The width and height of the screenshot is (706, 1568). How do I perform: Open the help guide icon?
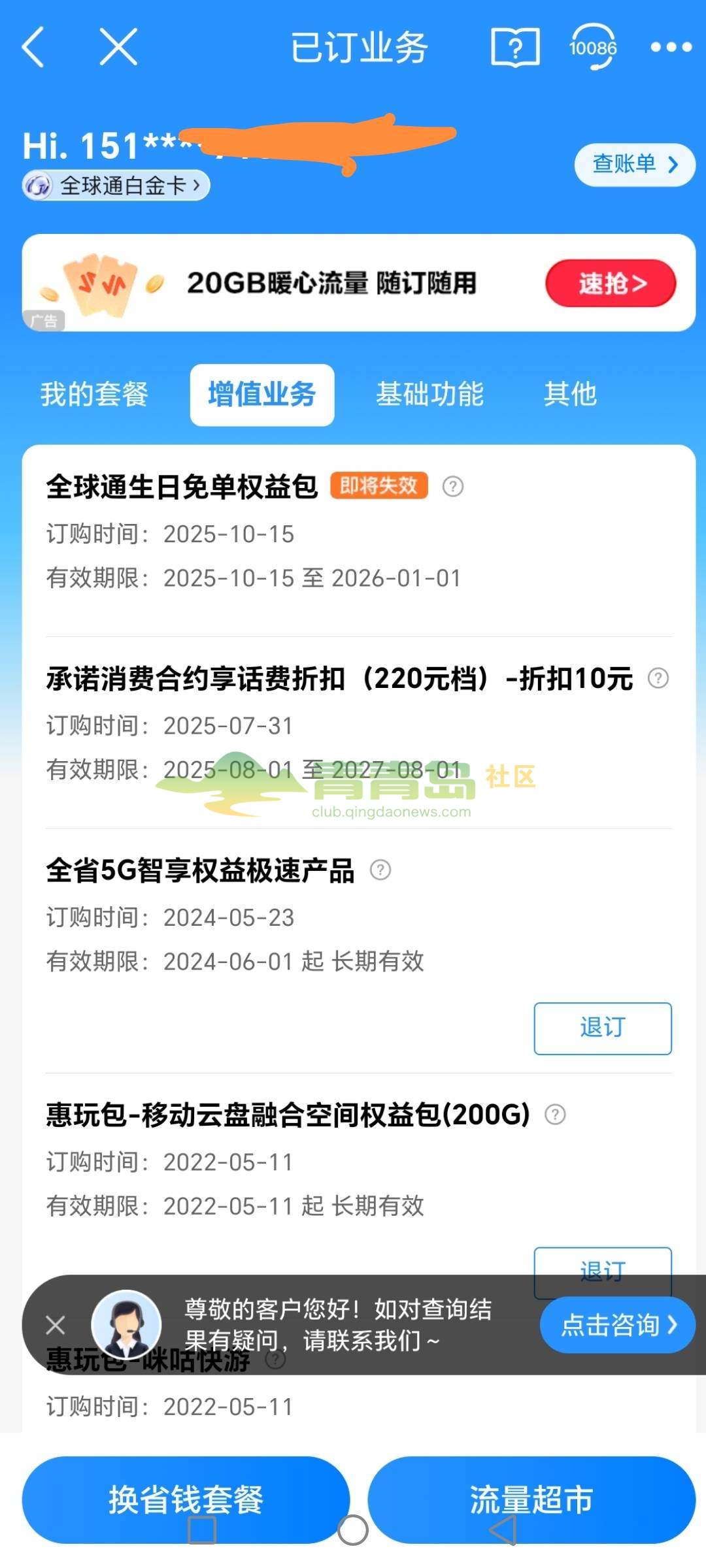coord(515,47)
